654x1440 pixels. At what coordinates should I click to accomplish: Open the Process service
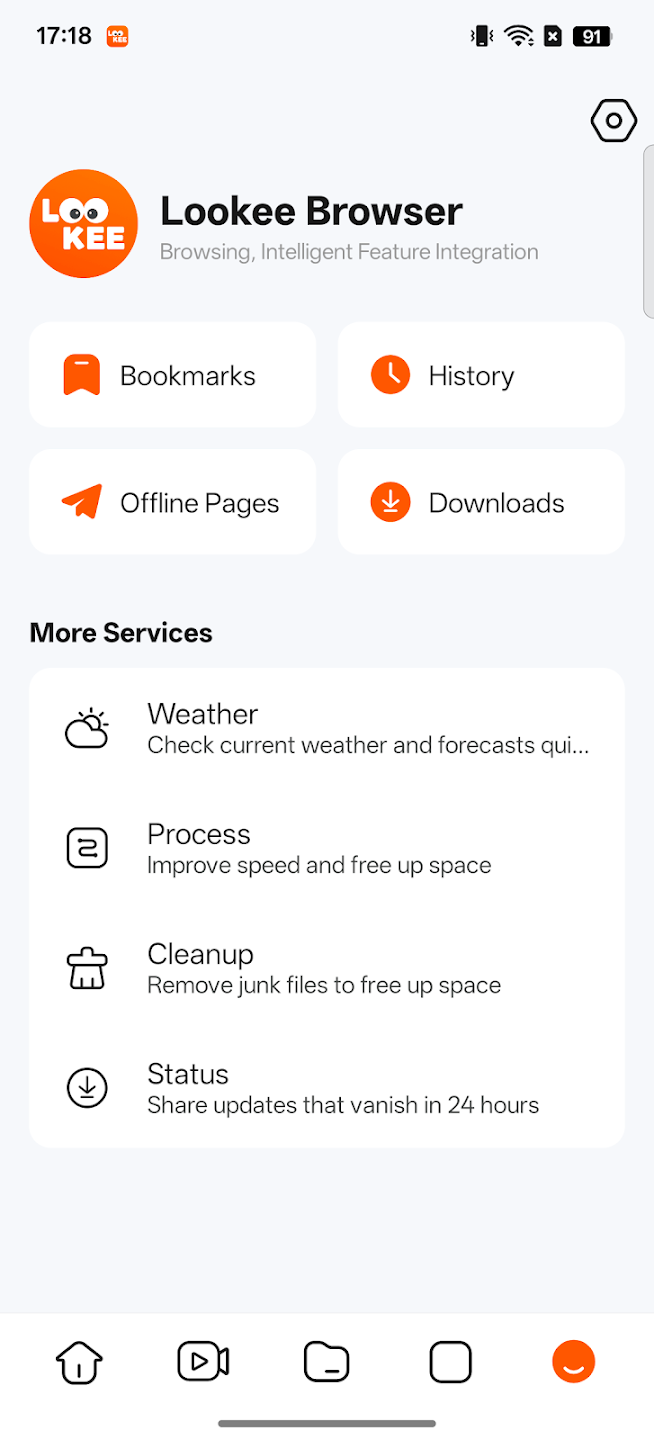pos(327,848)
